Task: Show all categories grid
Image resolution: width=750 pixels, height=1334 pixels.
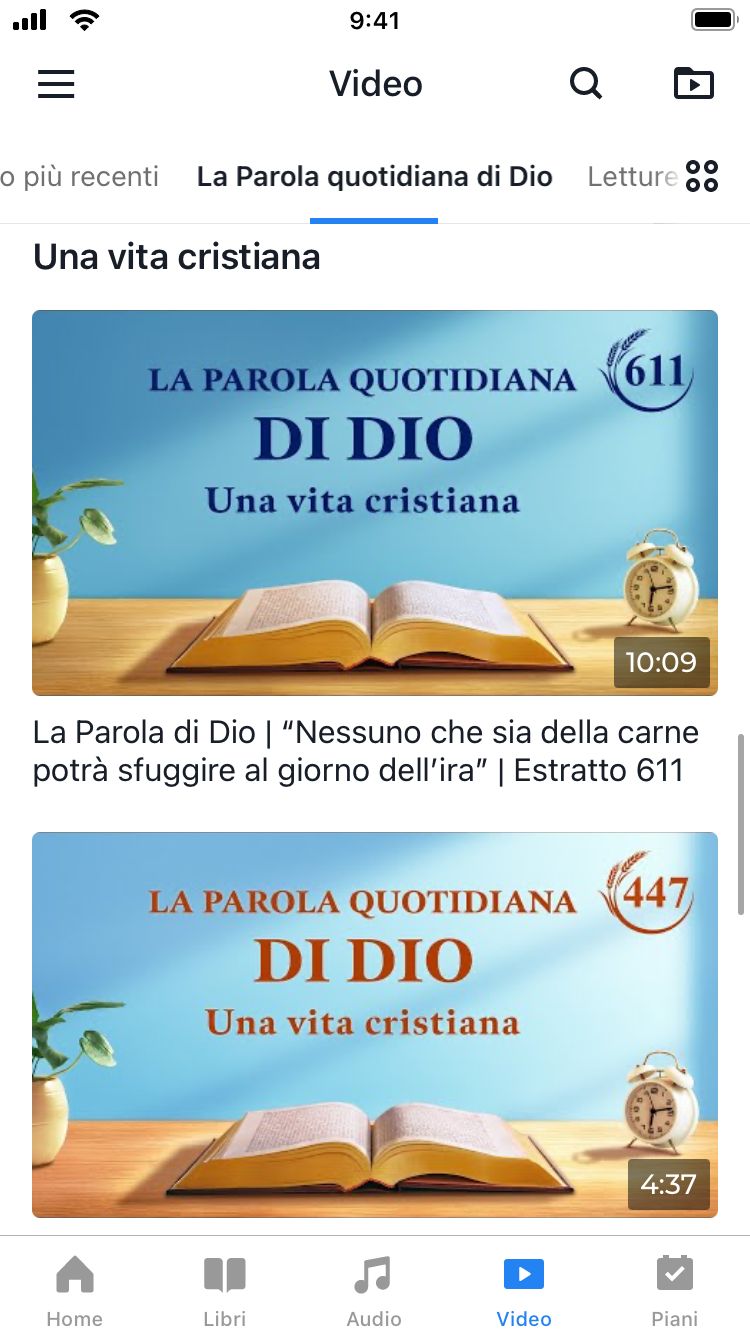Action: point(702,176)
